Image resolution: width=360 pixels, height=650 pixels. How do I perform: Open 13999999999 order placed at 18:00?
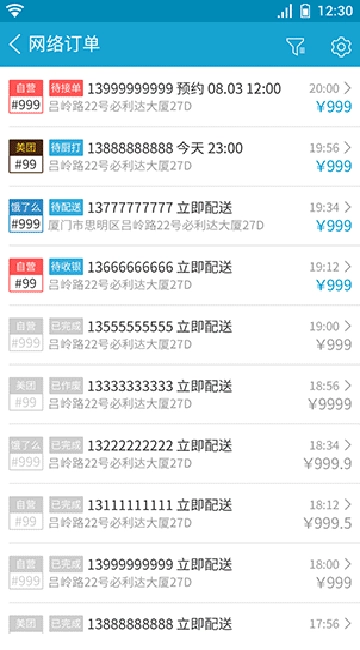(180, 573)
